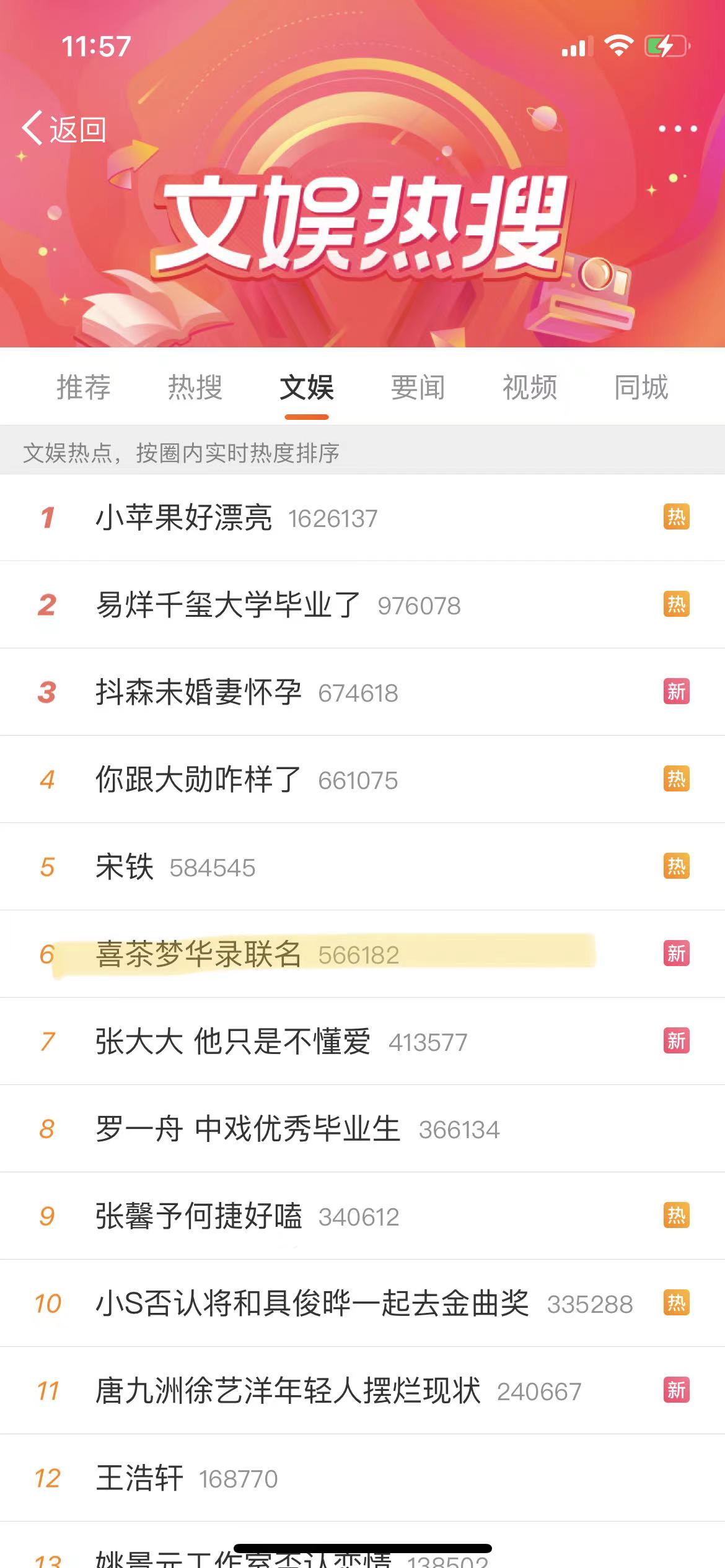Open the topic 易烊千玺大学毕业了
Viewport: 725px width, 1568px height.
228,605
